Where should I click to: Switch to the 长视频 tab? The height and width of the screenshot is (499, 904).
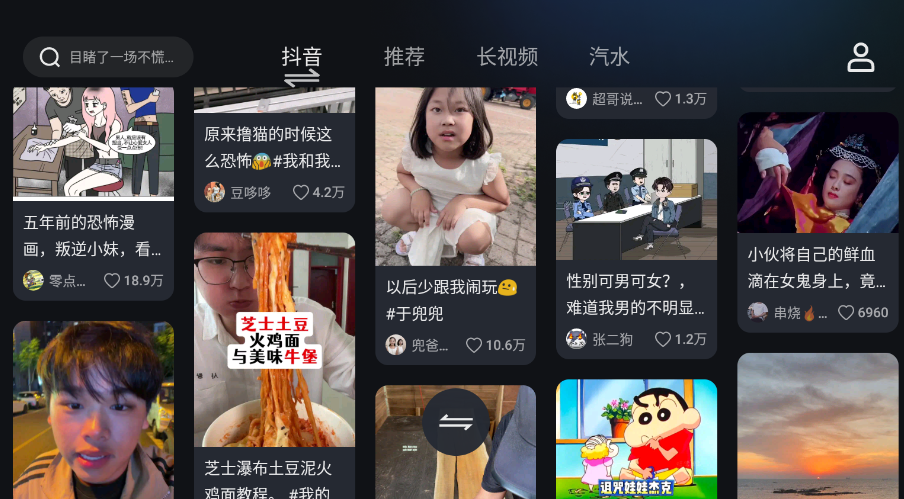click(x=507, y=57)
